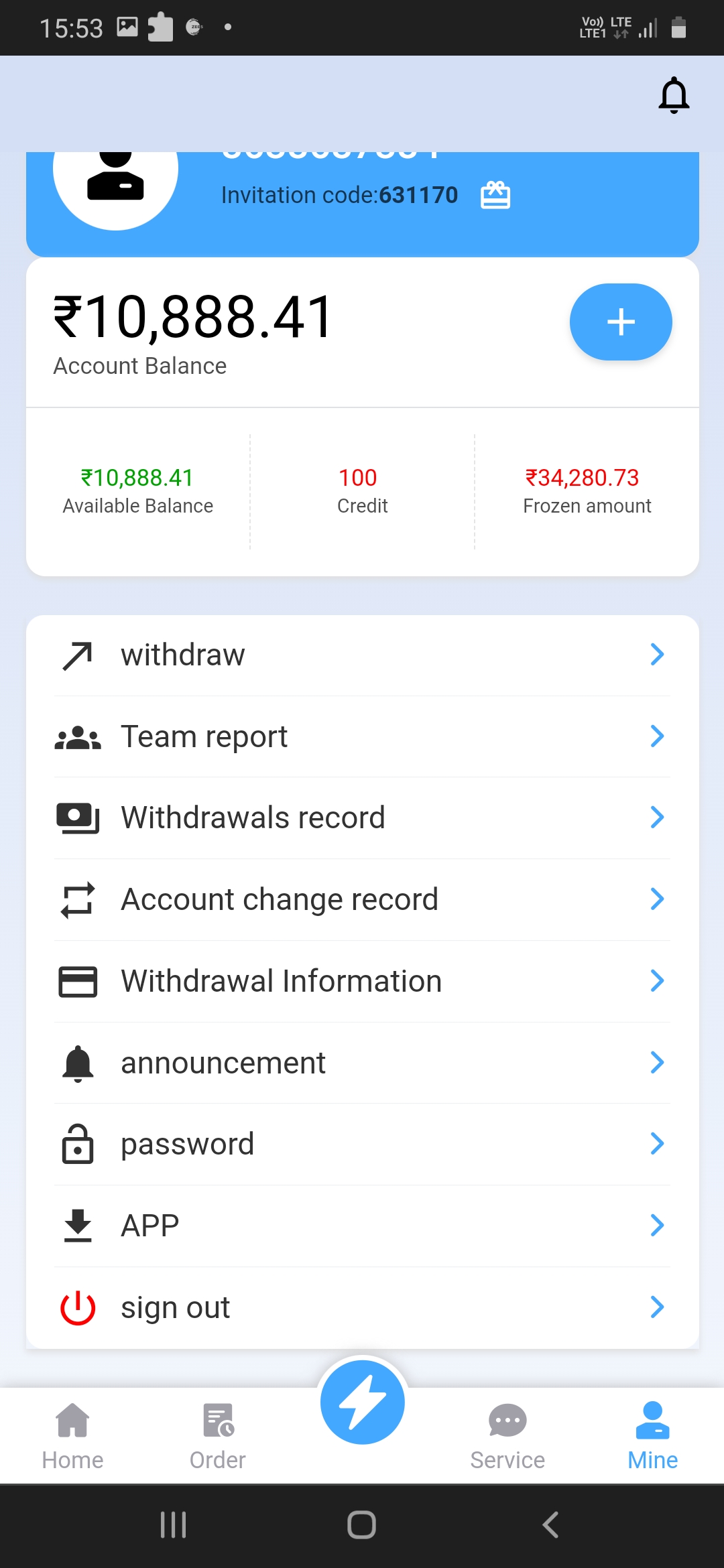Open Account change record
Screen dimensions: 724x1568
click(x=362, y=899)
